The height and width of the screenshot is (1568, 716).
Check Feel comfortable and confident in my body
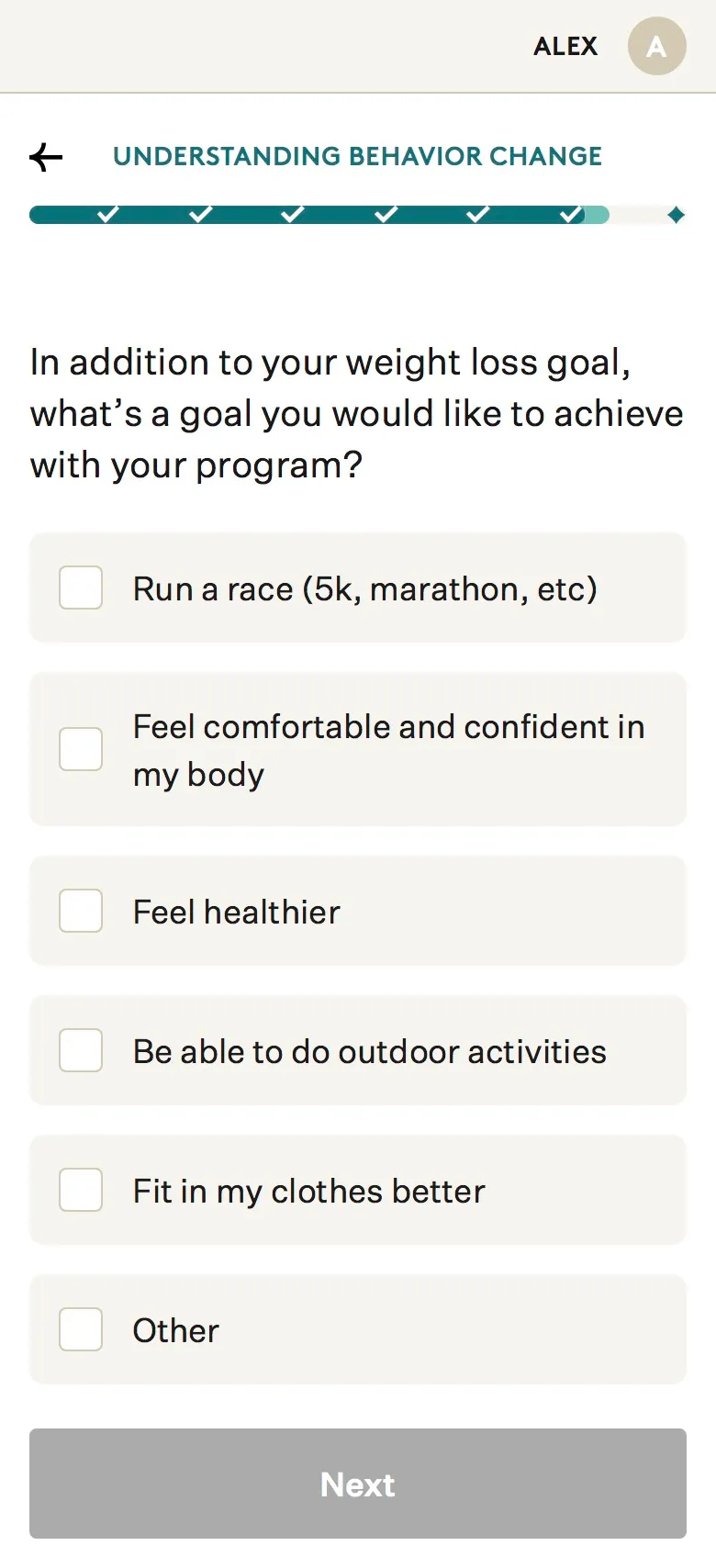[358, 749]
